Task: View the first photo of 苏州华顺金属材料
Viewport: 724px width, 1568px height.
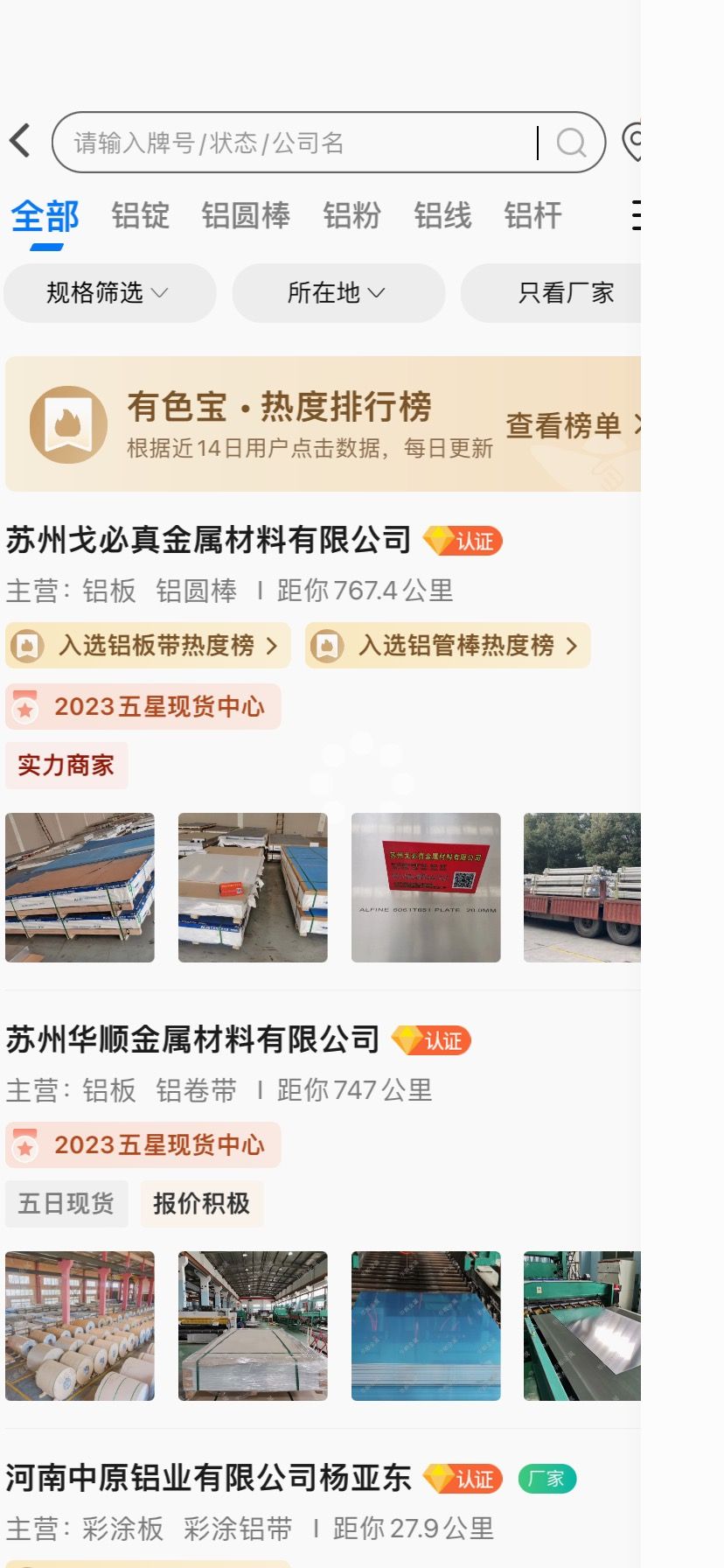Action: tap(80, 1326)
